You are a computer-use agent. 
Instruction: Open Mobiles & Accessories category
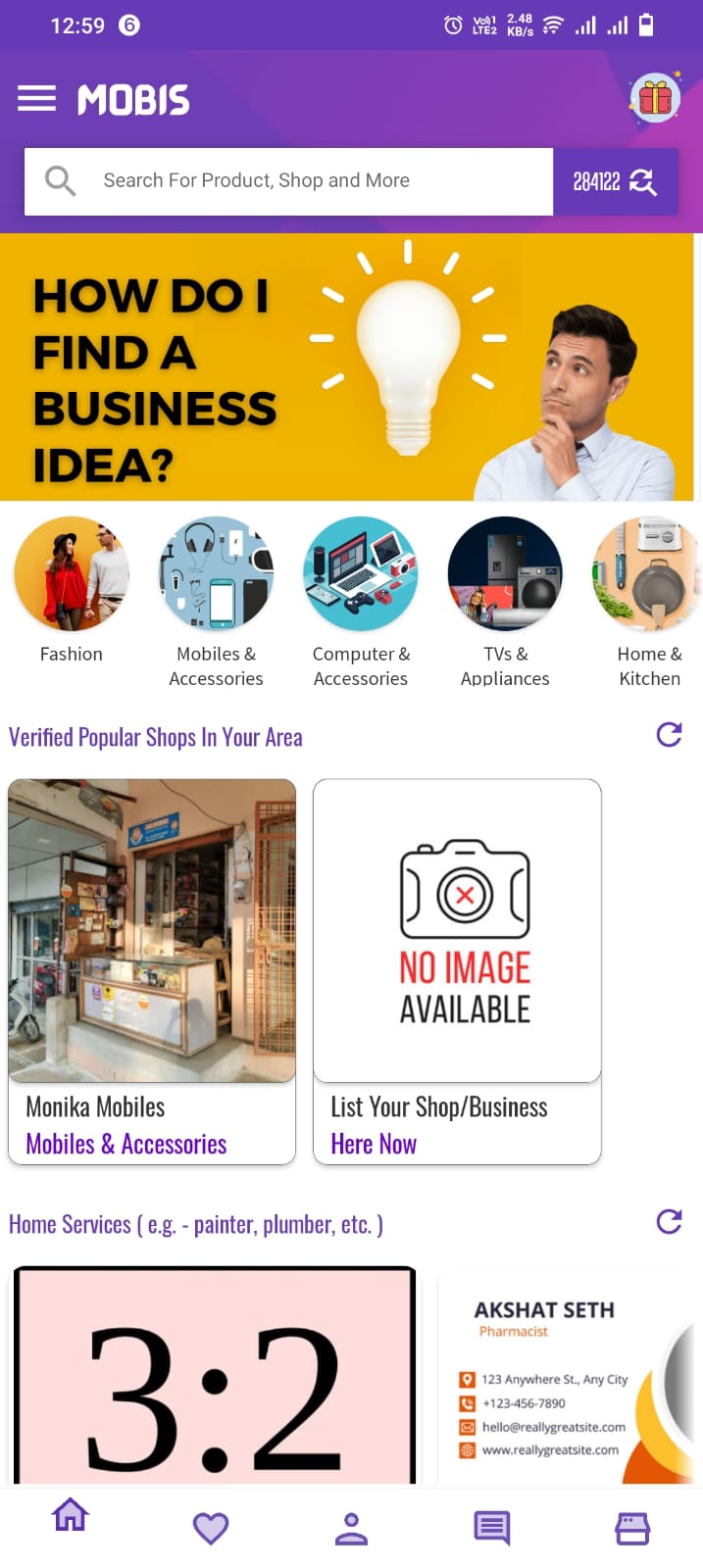(216, 598)
